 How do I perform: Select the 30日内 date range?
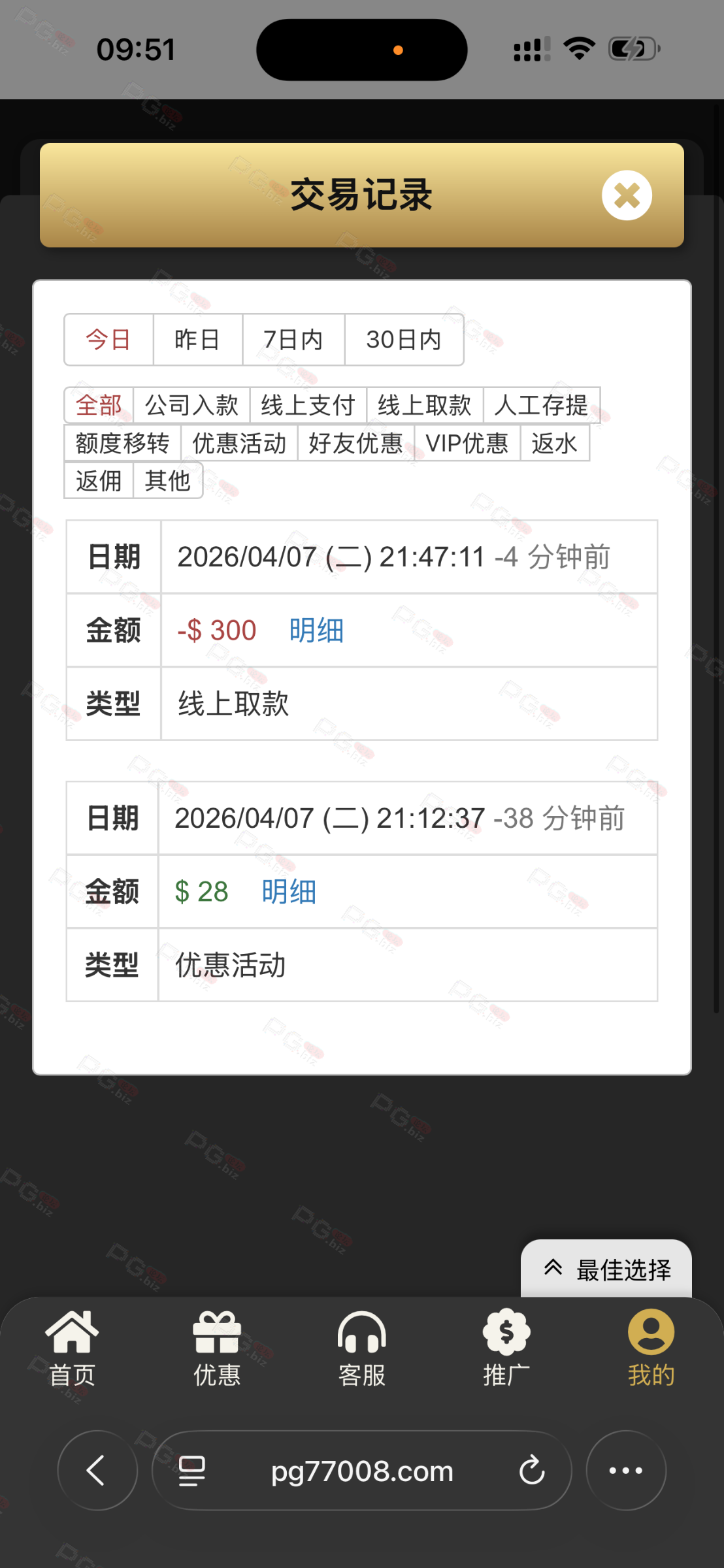404,340
